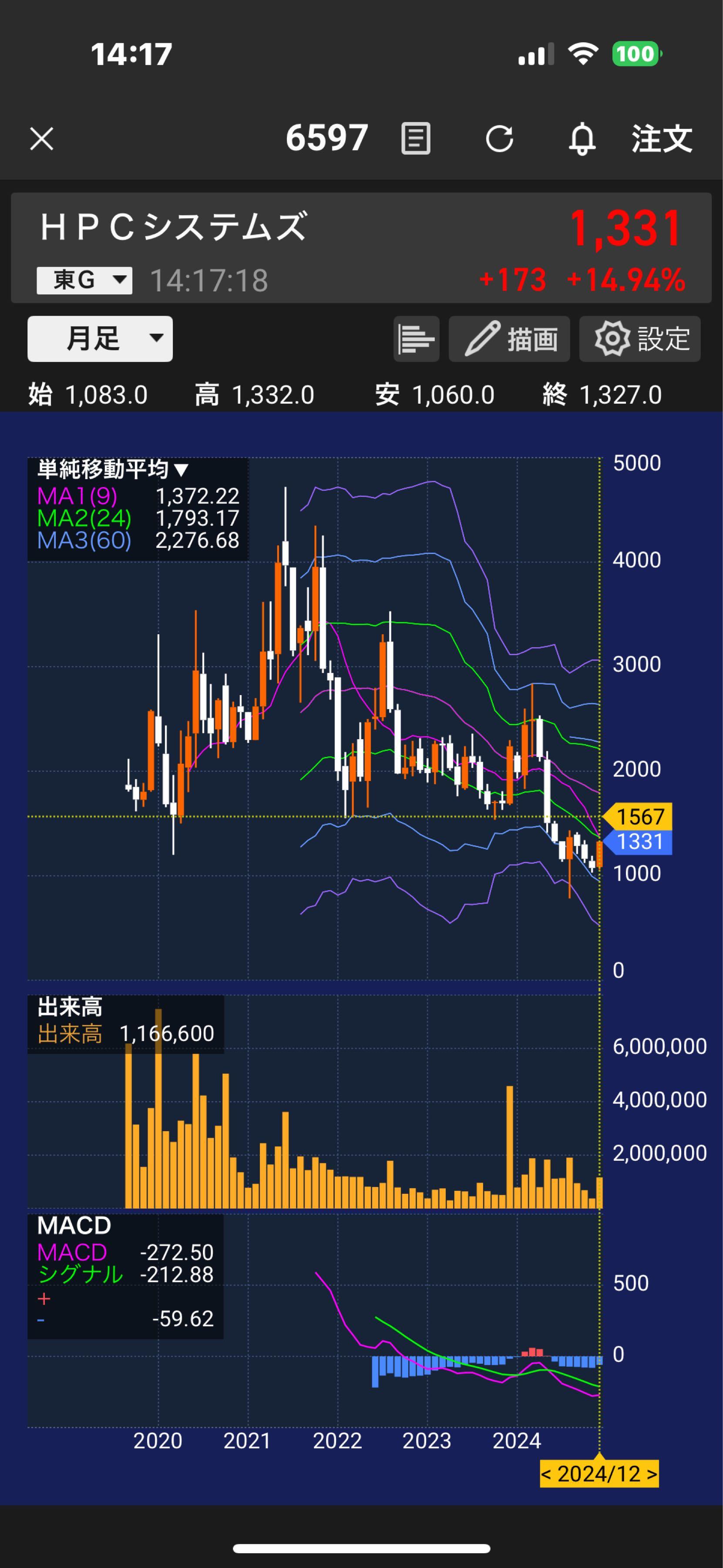
Task: Open the news/memo document icon
Action: (x=415, y=139)
